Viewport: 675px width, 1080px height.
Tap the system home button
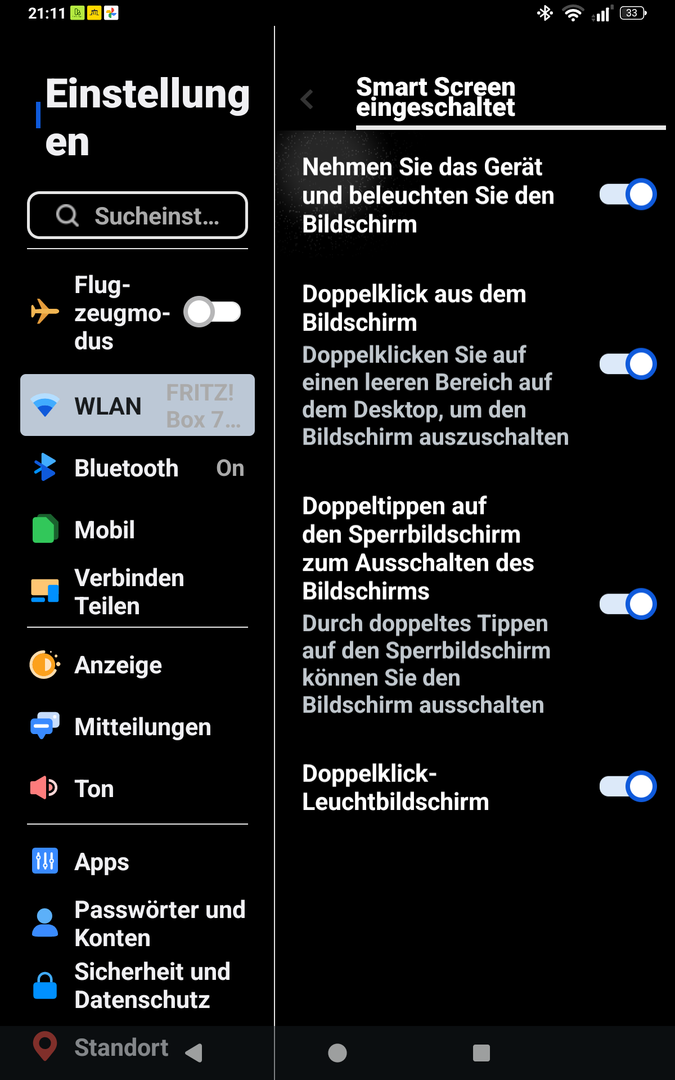click(338, 1052)
